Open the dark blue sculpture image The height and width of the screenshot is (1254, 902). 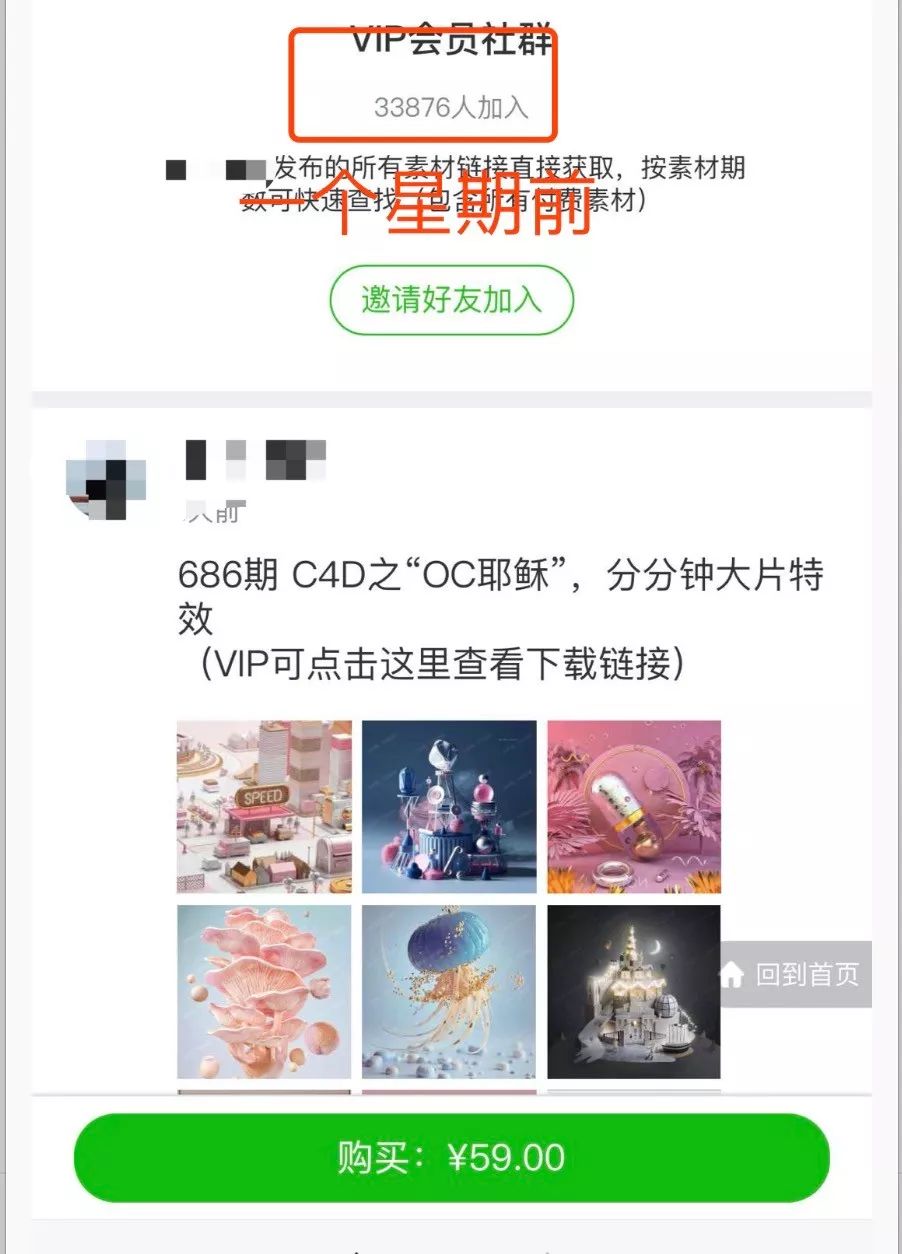click(x=449, y=806)
